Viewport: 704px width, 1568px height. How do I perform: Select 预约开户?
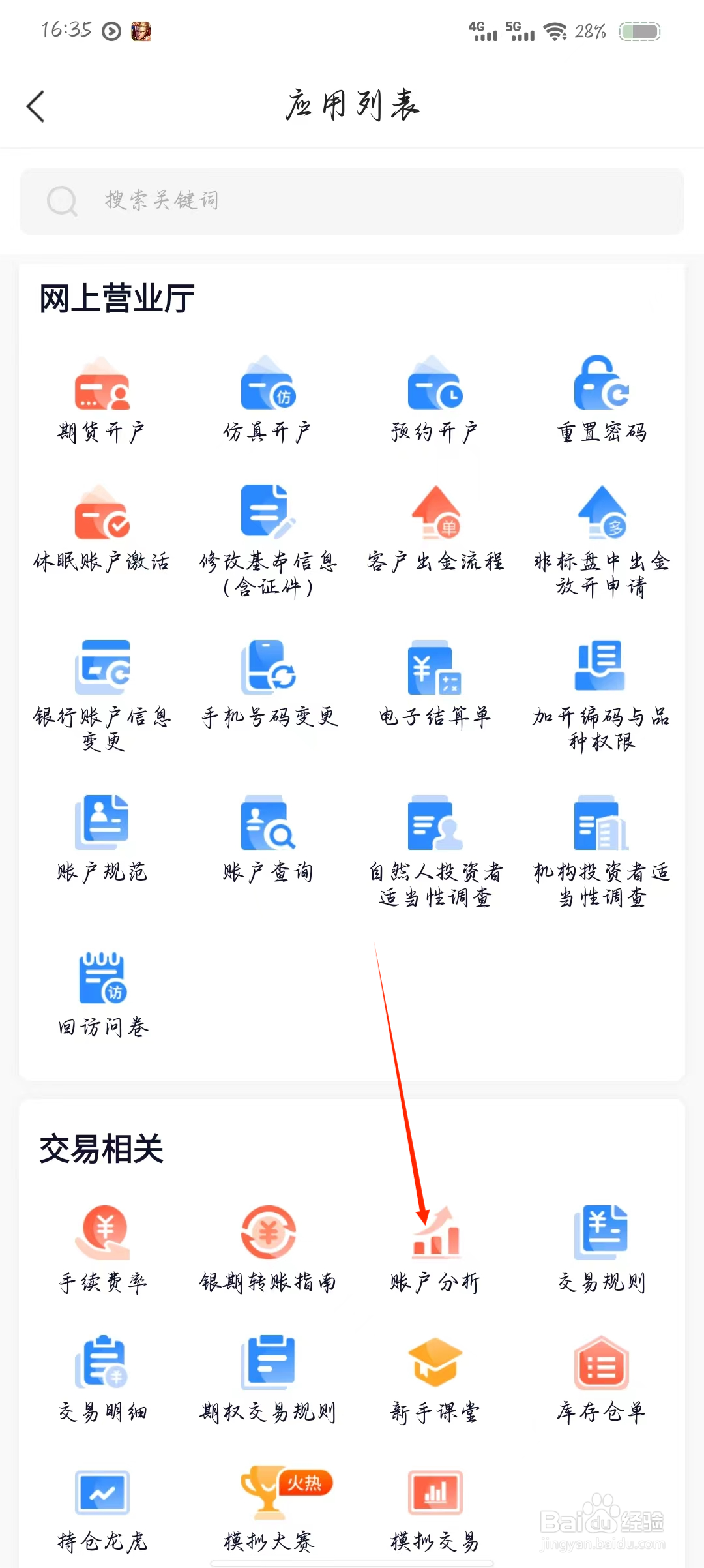coord(435,399)
